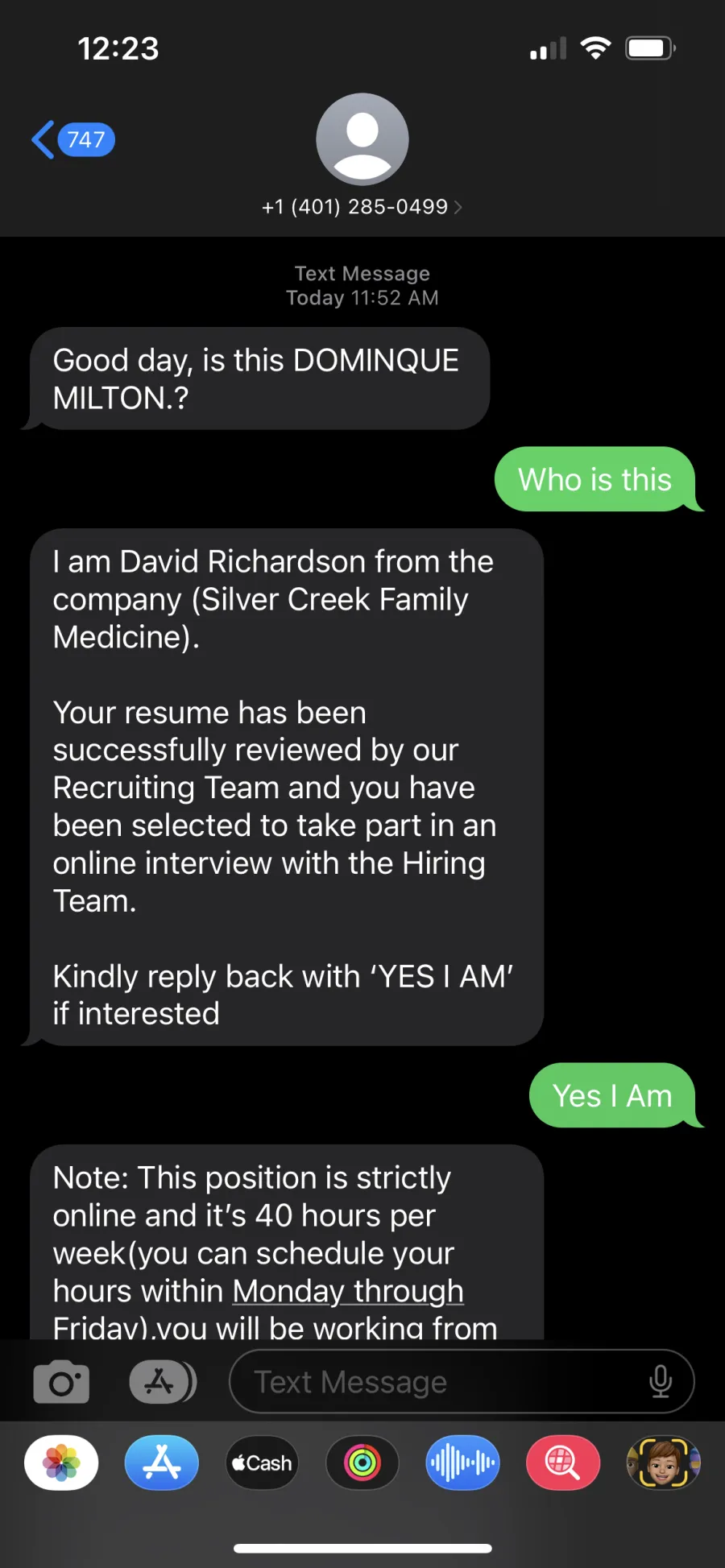725x1568 pixels.
Task: Open the App Store iMessage app
Action: pos(162,1463)
